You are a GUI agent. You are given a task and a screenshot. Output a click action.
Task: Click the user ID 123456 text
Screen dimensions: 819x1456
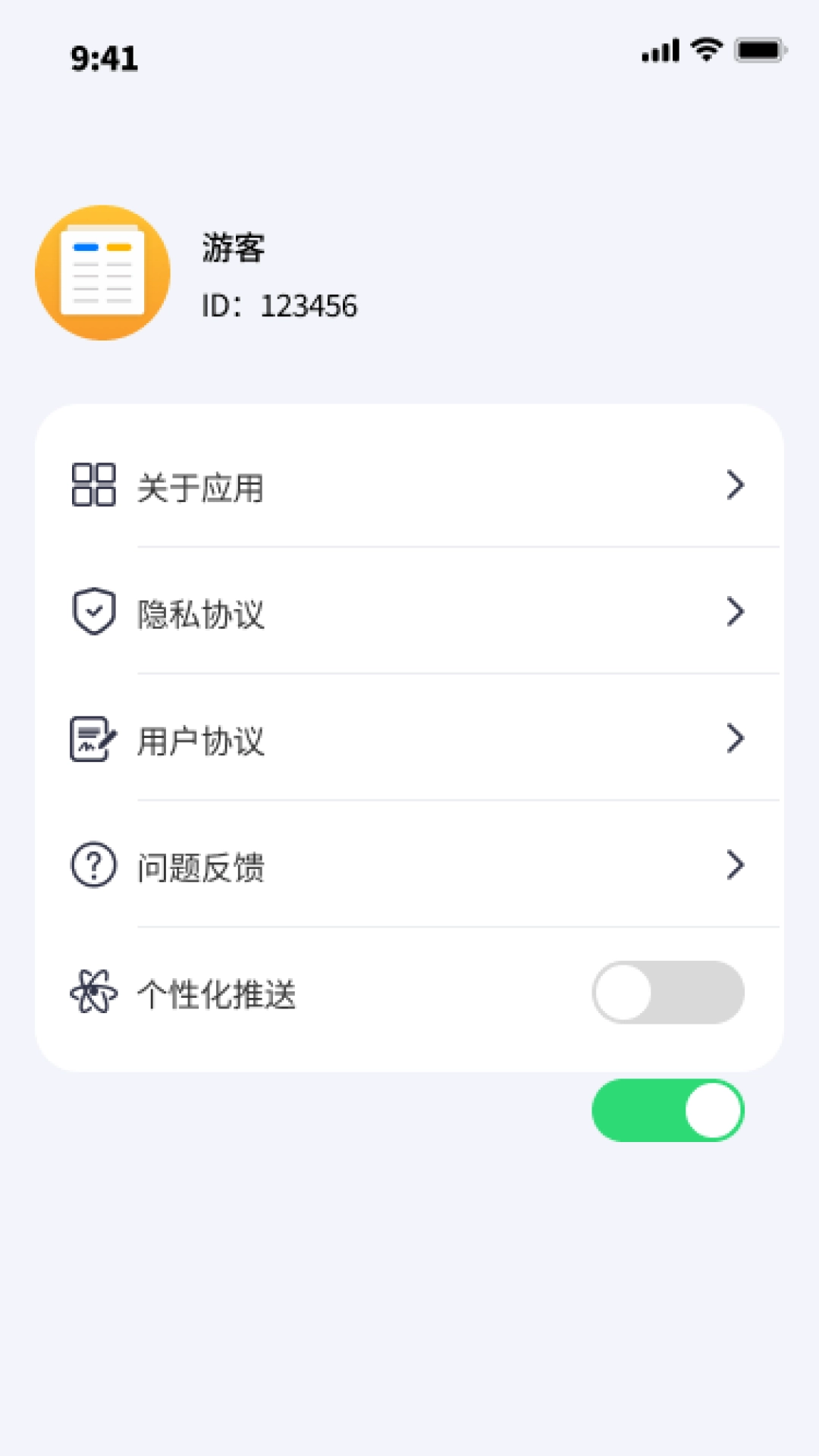282,306
